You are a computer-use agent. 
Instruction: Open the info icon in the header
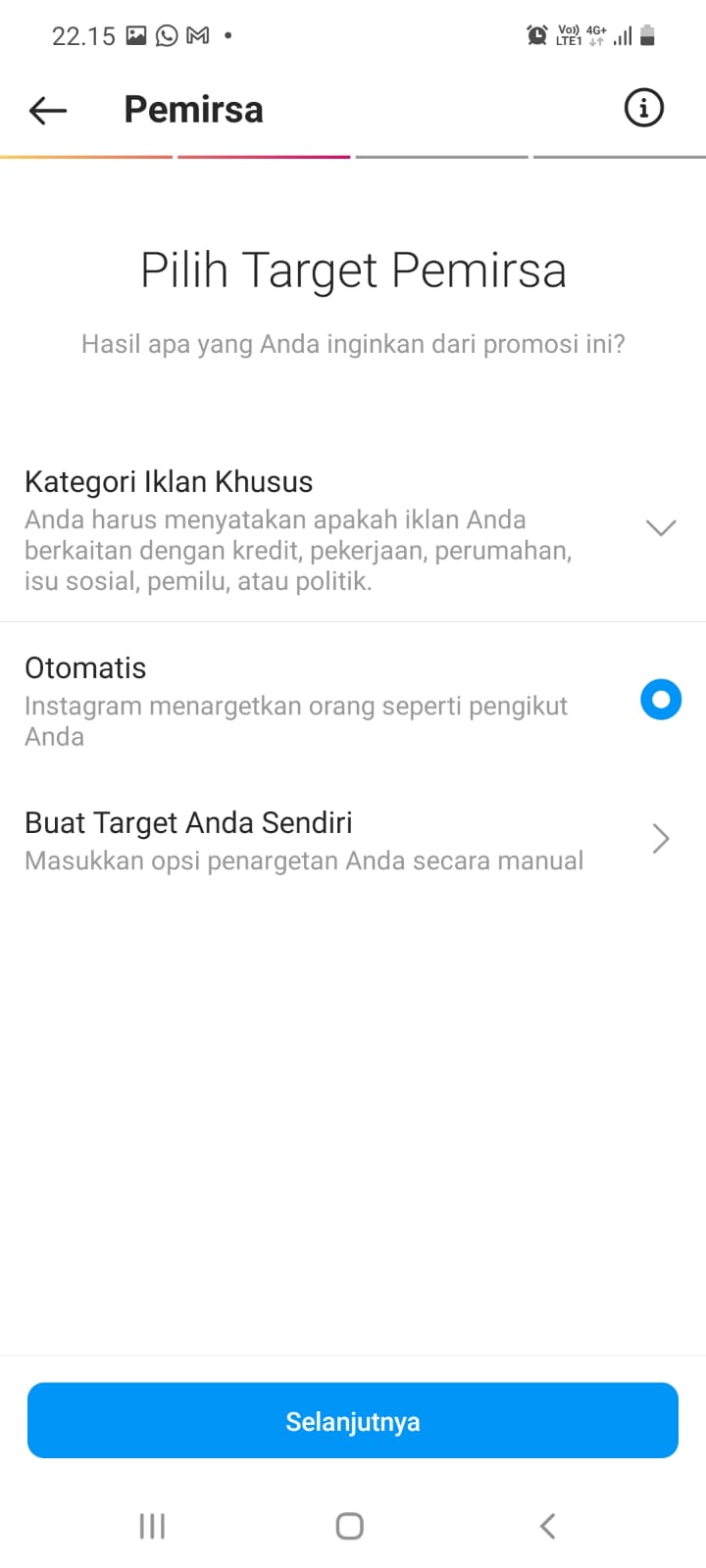(644, 108)
